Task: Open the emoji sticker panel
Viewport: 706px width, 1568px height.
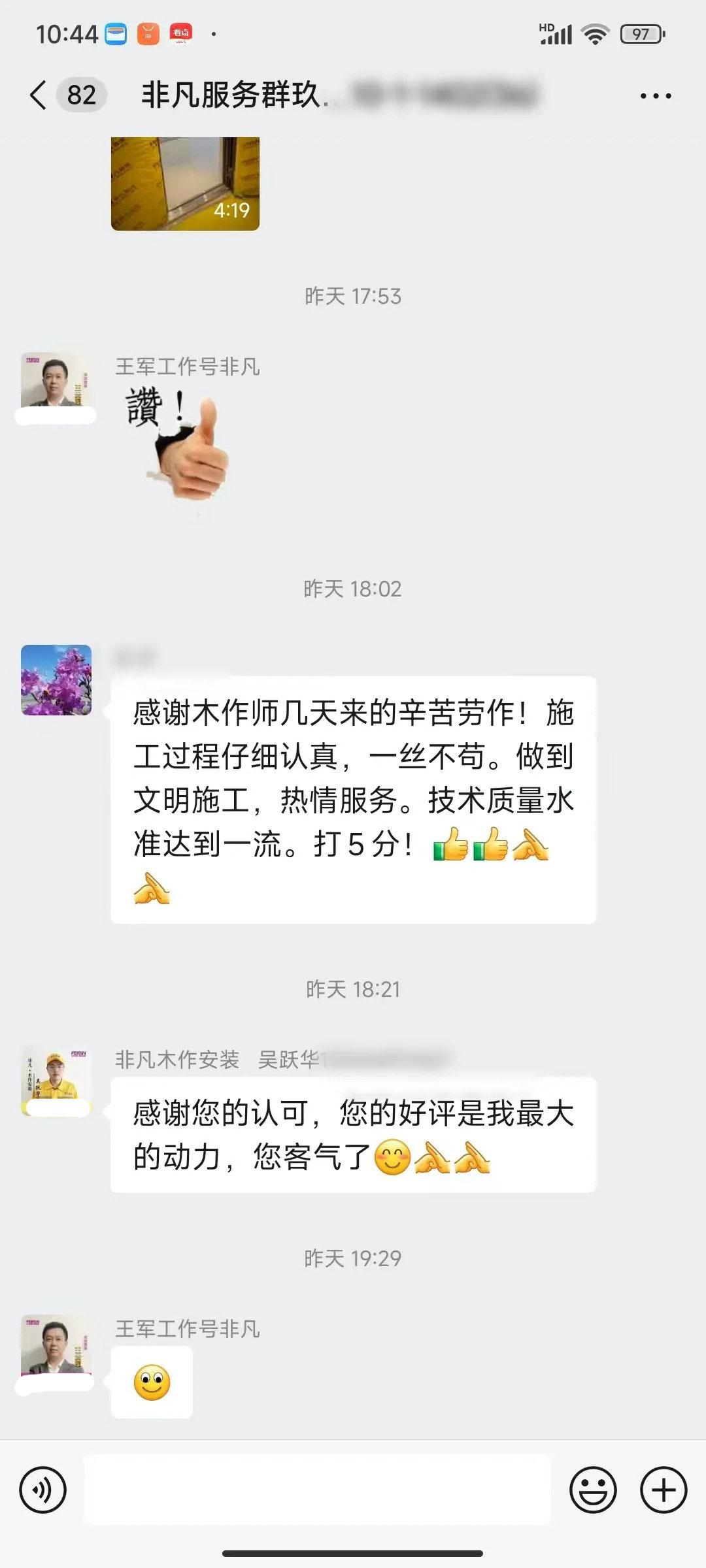Action: pos(593,1490)
